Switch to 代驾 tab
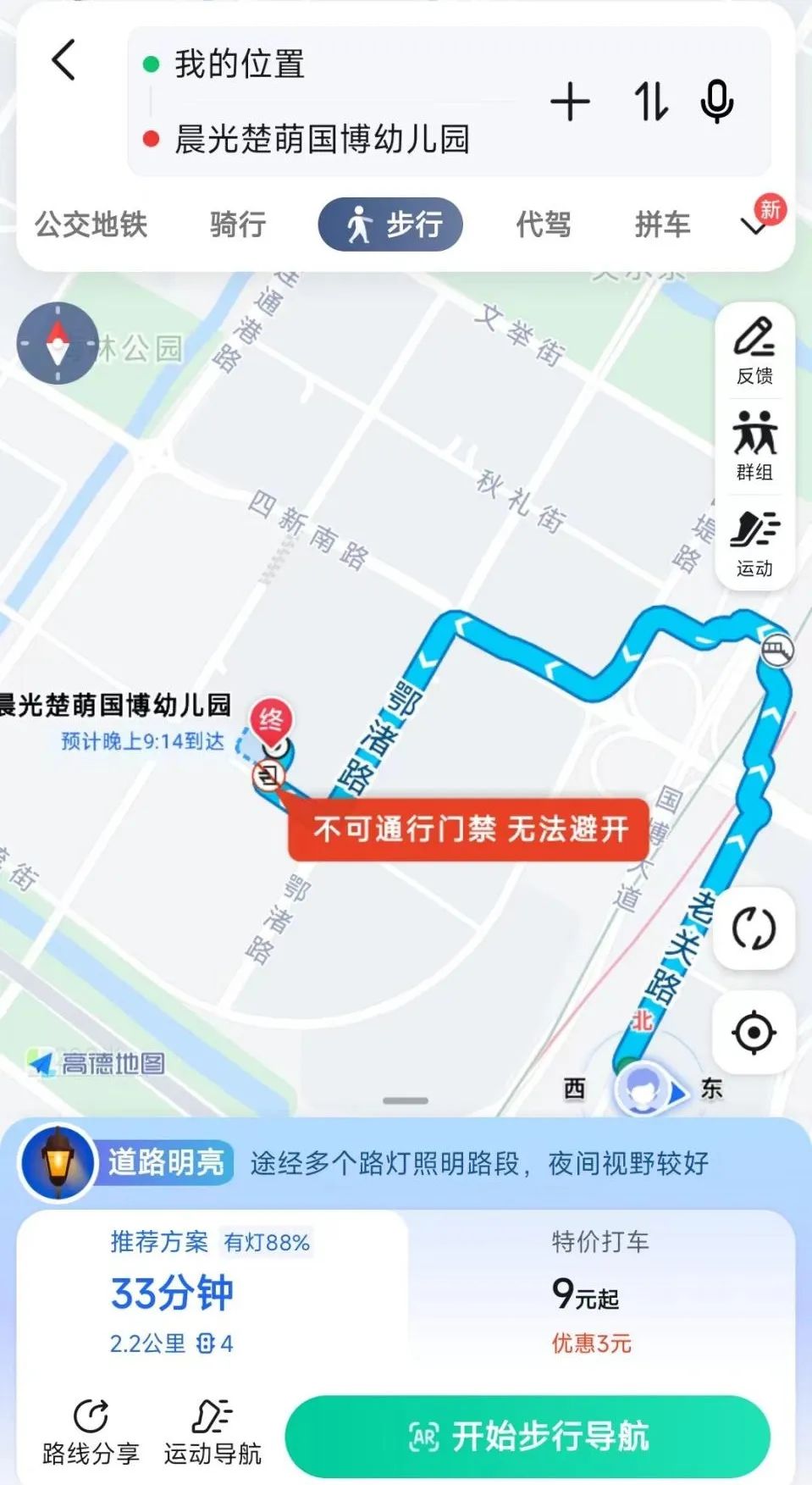This screenshot has width=812, height=1485. click(x=544, y=224)
